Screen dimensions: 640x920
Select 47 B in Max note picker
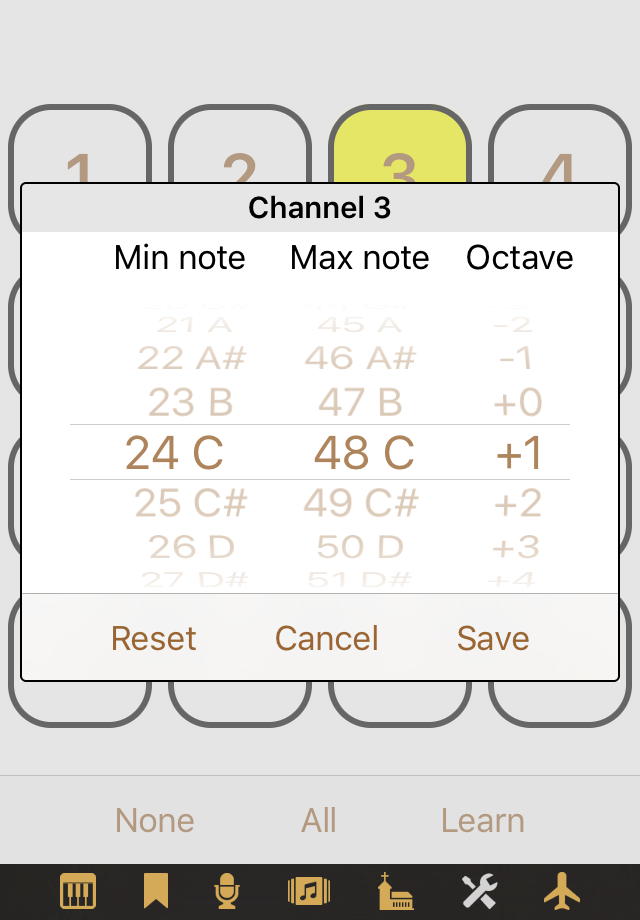[360, 402]
